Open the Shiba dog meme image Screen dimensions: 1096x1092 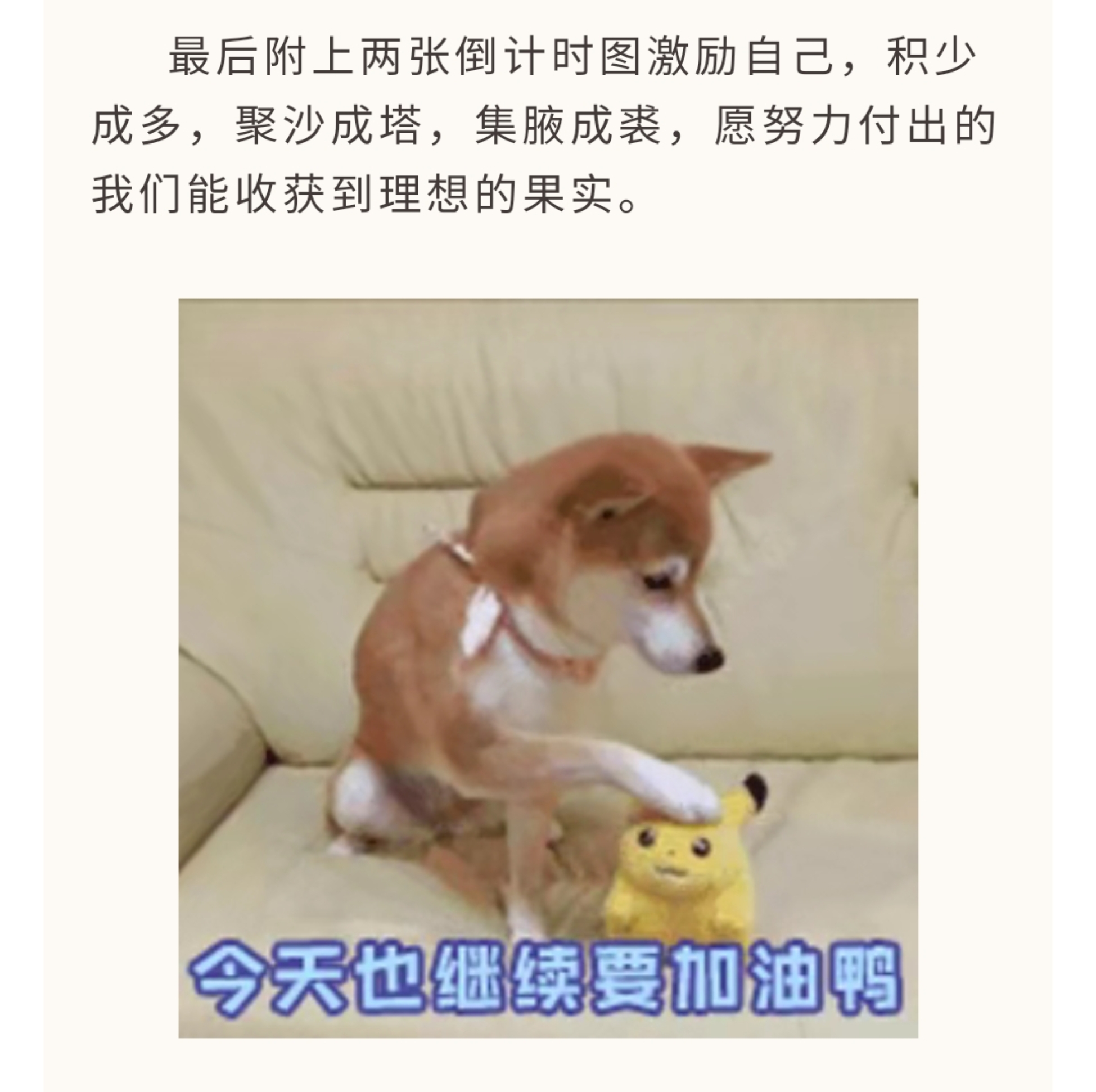548,667
